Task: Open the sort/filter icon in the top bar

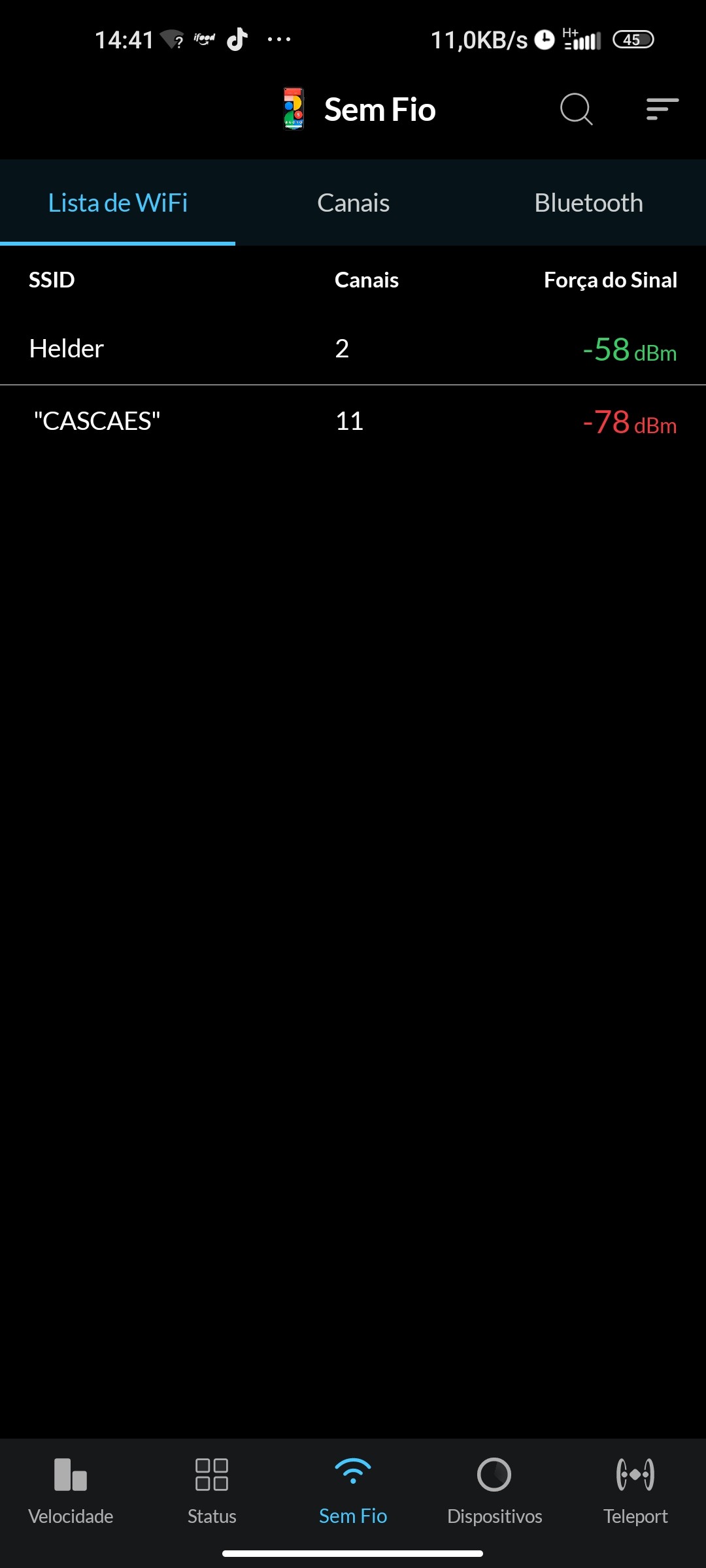Action: [662, 109]
